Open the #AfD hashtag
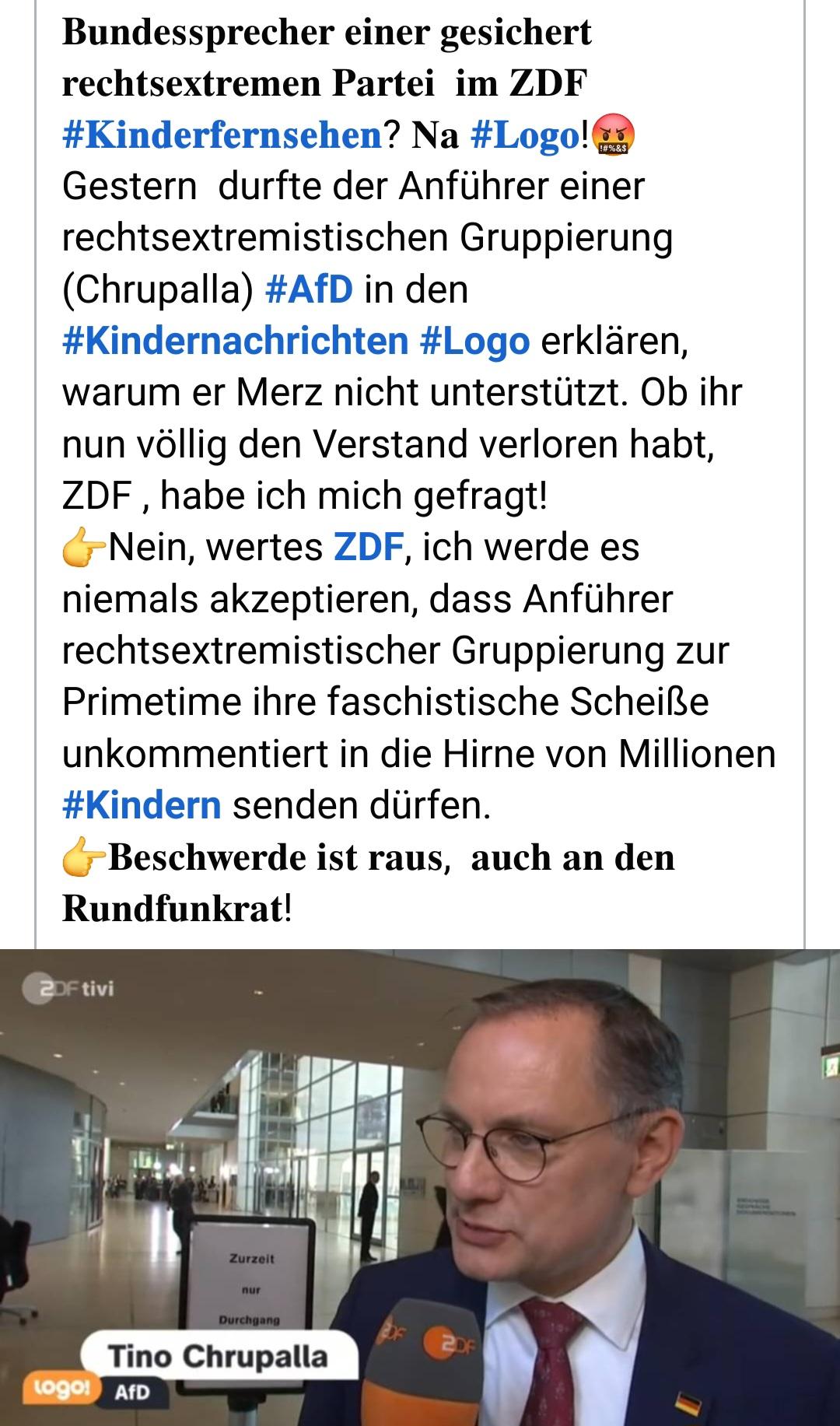 (309, 289)
